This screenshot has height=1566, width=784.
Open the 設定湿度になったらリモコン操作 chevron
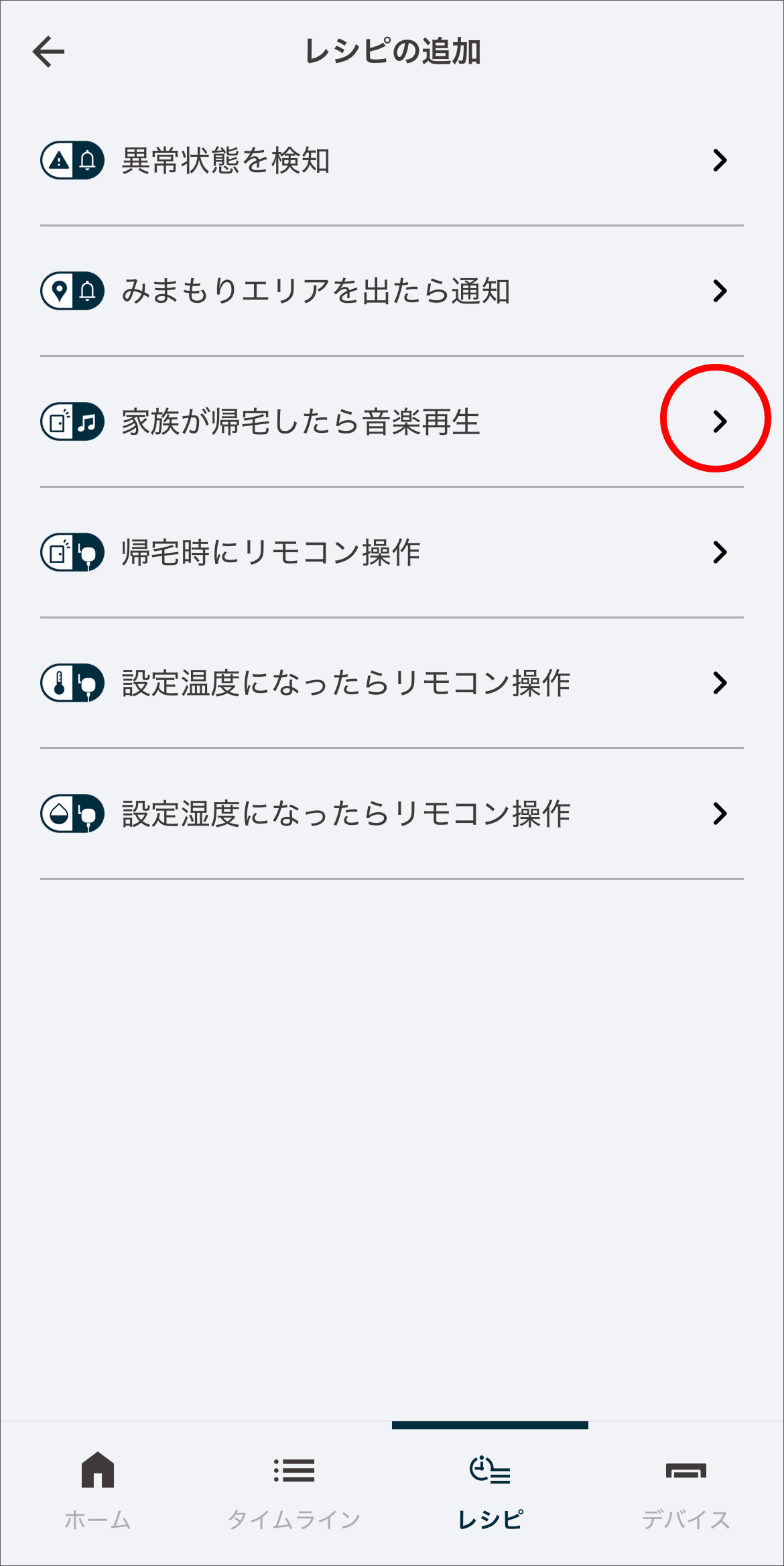pyautogui.click(x=720, y=813)
